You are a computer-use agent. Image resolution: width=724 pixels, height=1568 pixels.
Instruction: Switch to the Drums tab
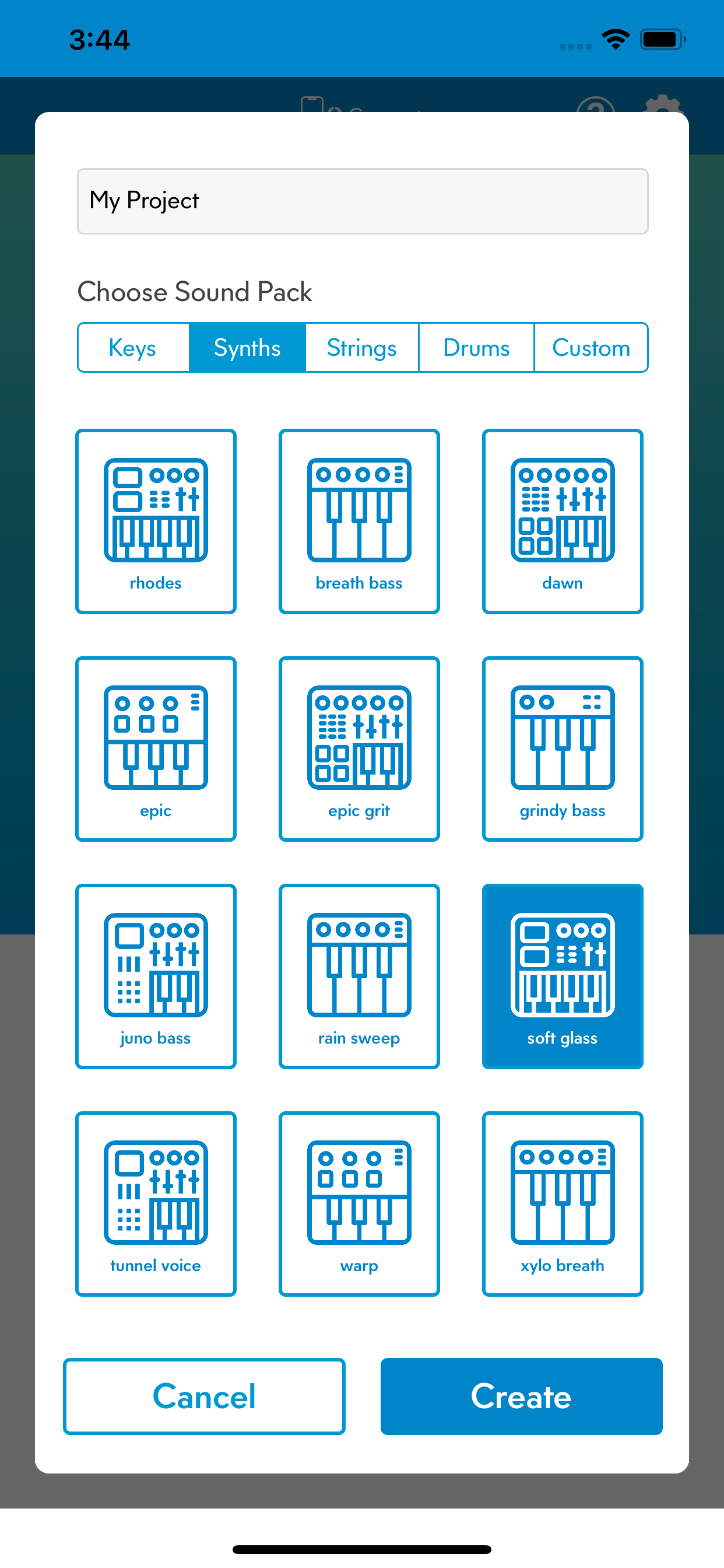point(476,347)
